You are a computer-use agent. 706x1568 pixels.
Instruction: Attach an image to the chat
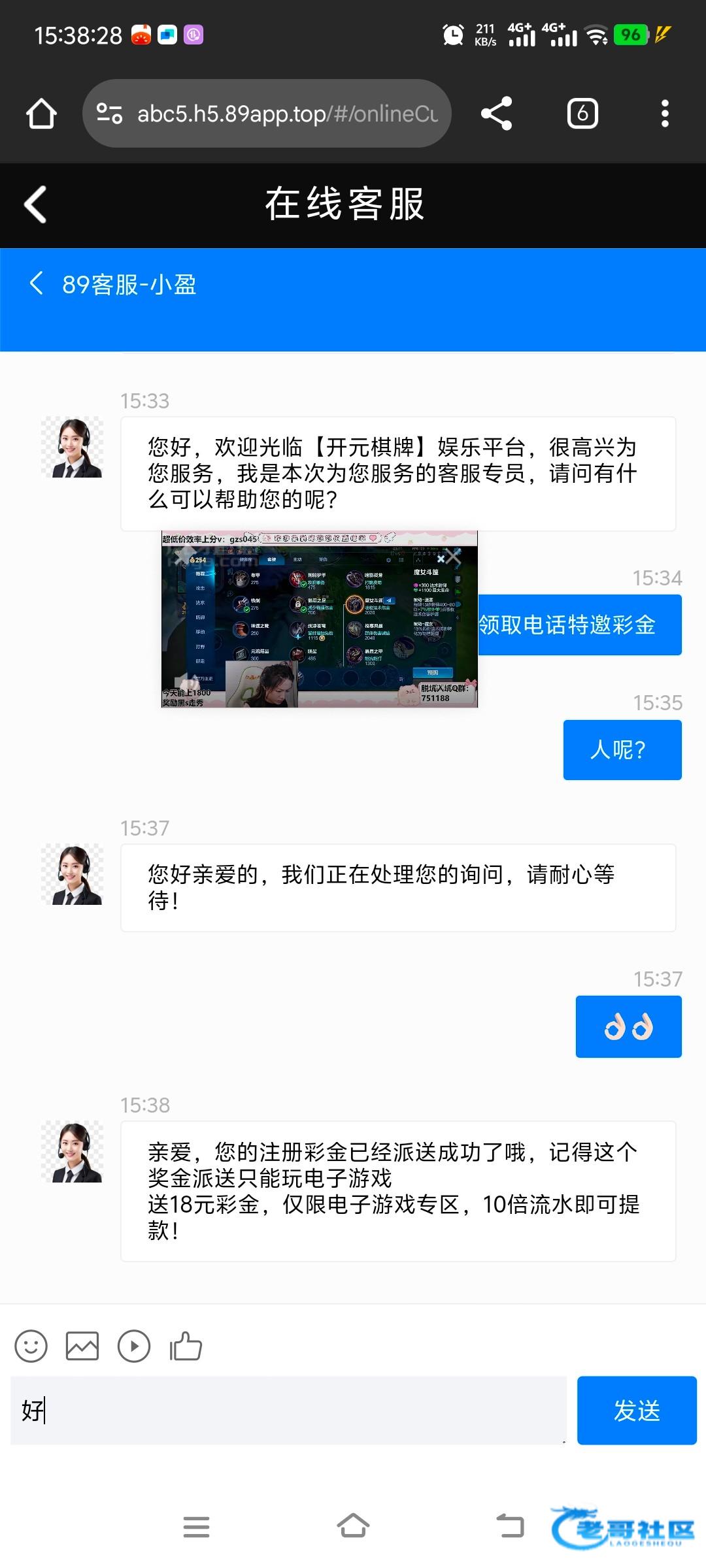pyautogui.click(x=82, y=1346)
